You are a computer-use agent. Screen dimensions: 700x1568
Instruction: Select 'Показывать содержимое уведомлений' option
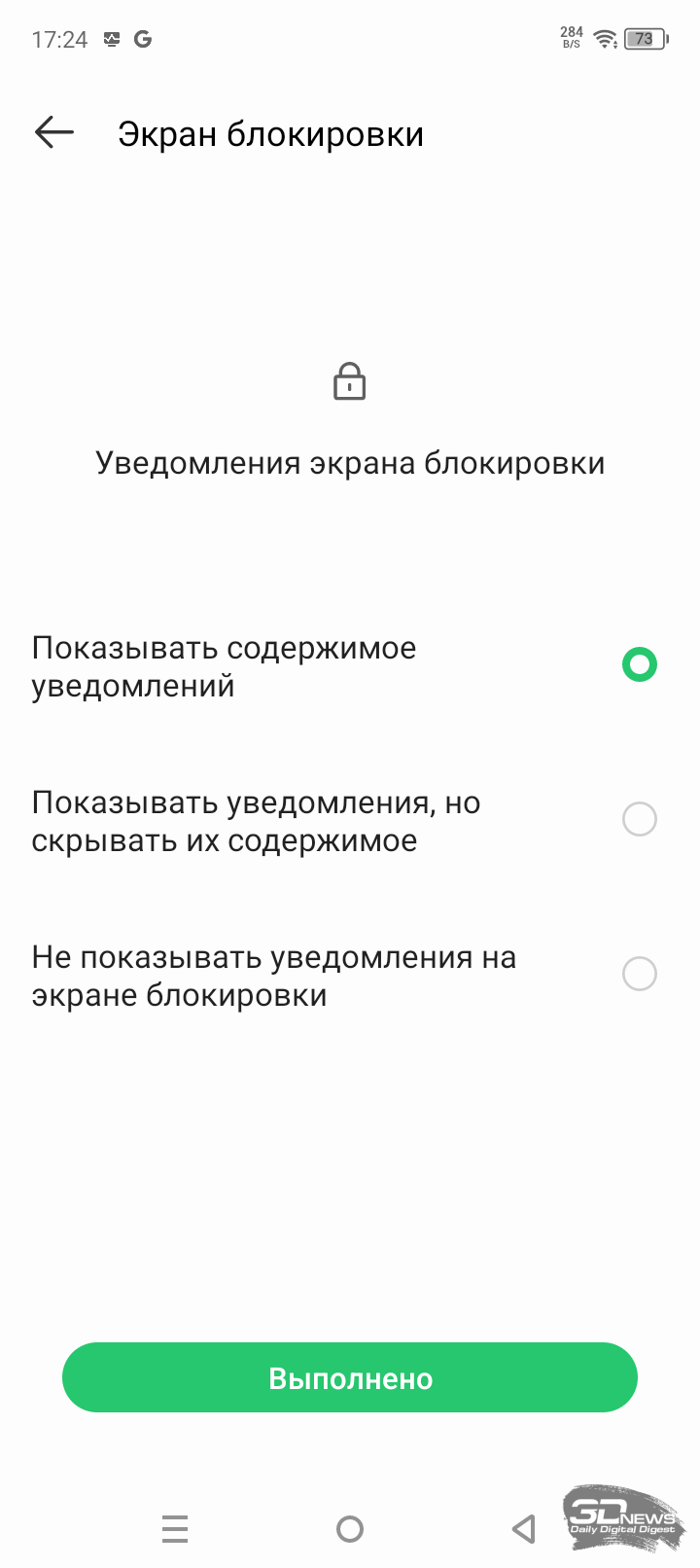click(350, 666)
